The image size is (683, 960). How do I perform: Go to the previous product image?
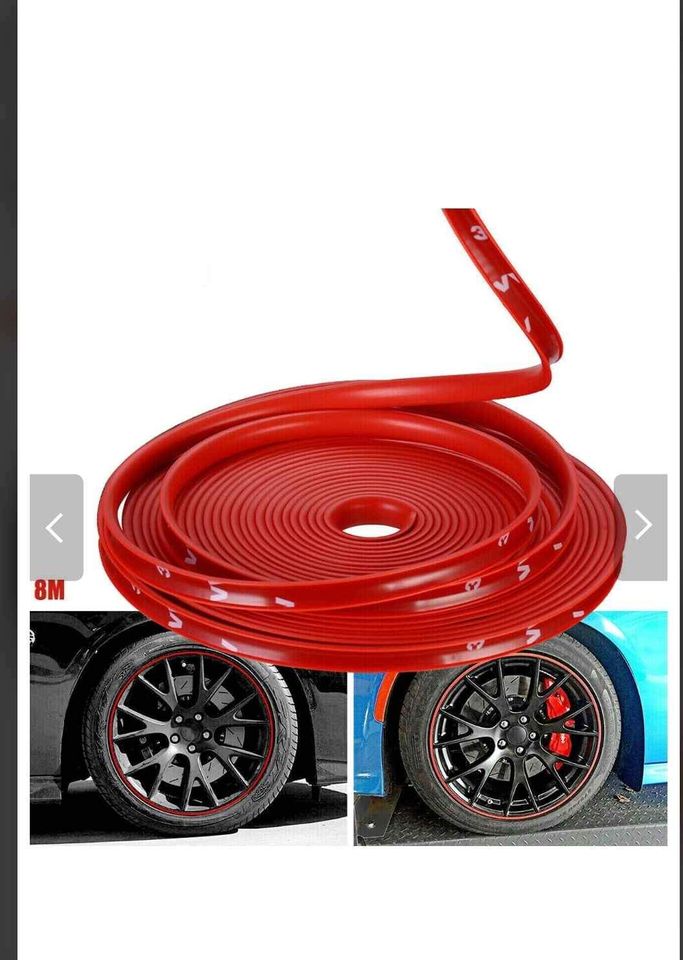[56, 527]
